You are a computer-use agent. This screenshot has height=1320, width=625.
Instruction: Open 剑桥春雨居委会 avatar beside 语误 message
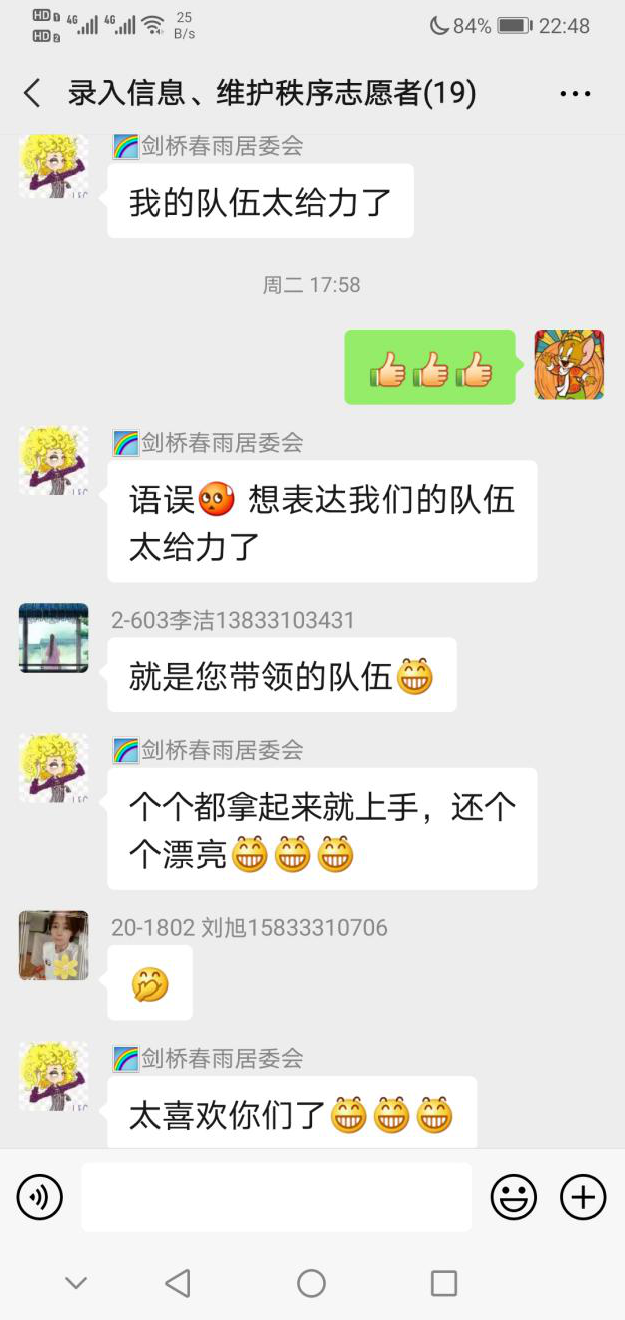(54, 461)
